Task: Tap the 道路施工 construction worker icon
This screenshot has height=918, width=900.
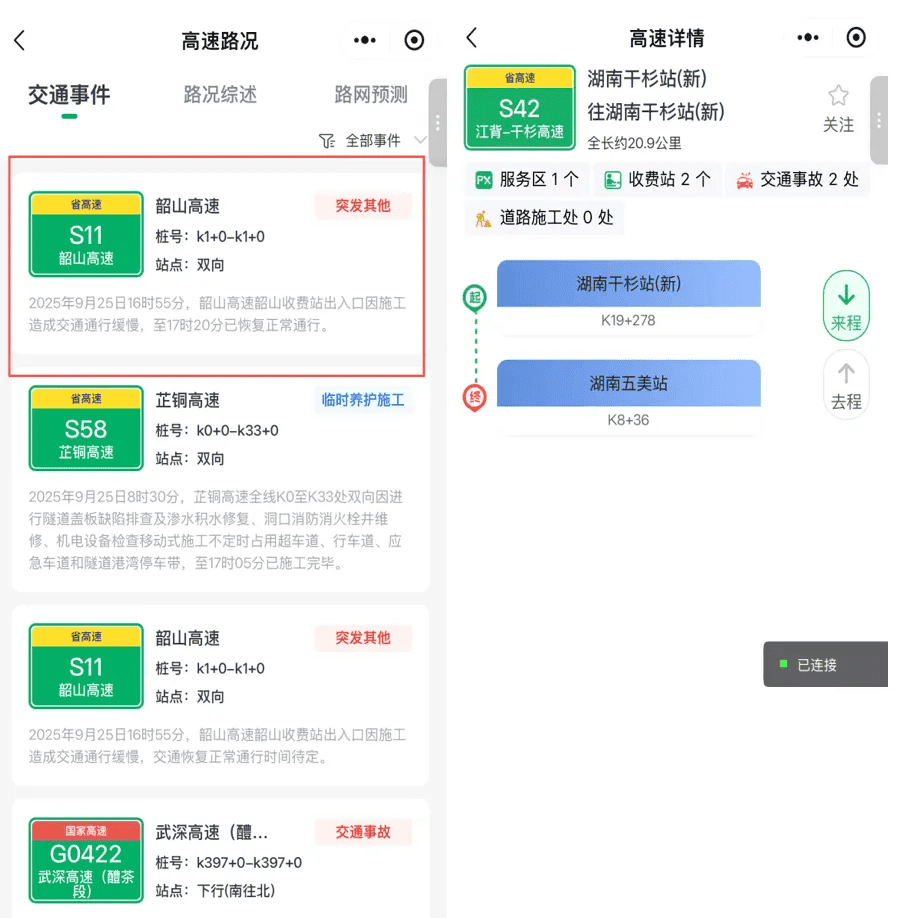Action: click(481, 217)
